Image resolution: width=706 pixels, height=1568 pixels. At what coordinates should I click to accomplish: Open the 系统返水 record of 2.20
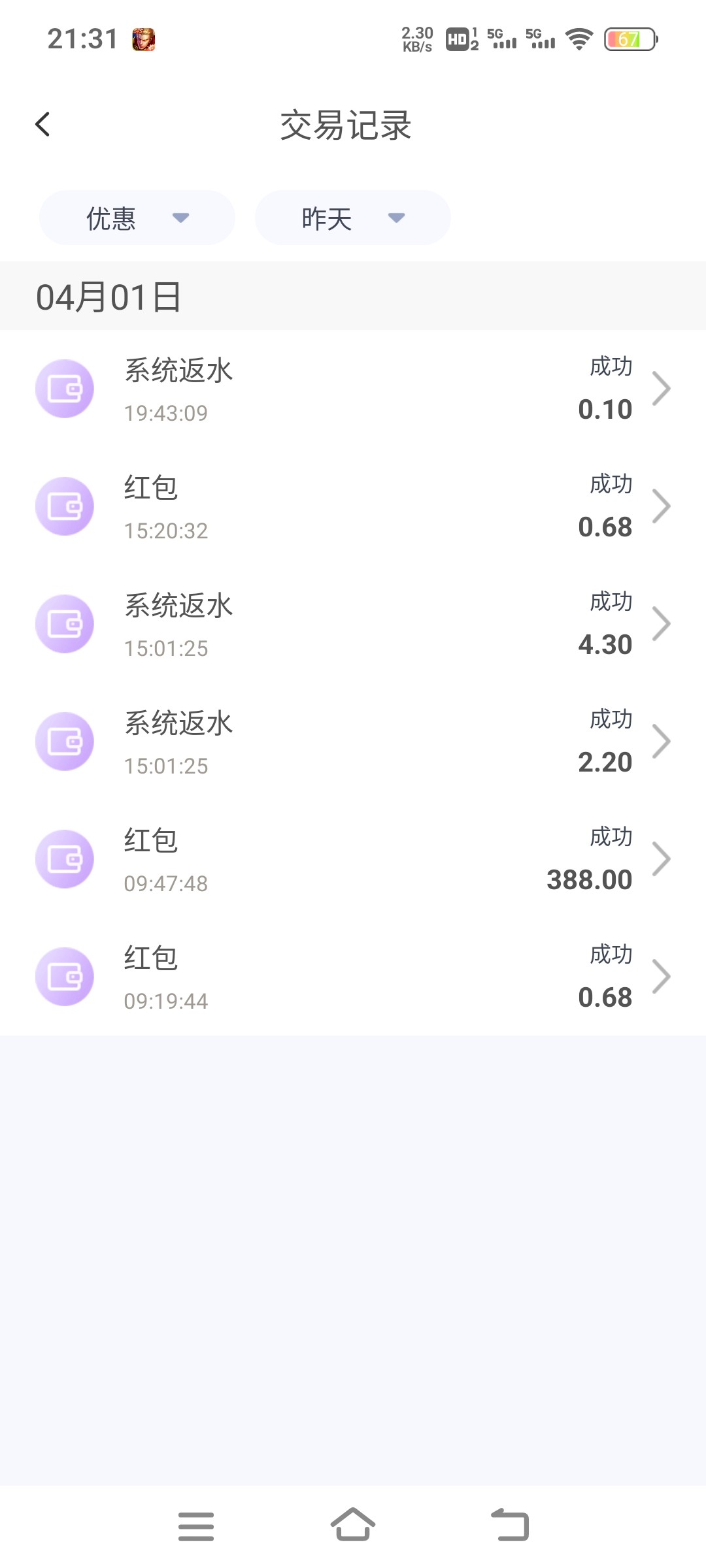pos(353,742)
